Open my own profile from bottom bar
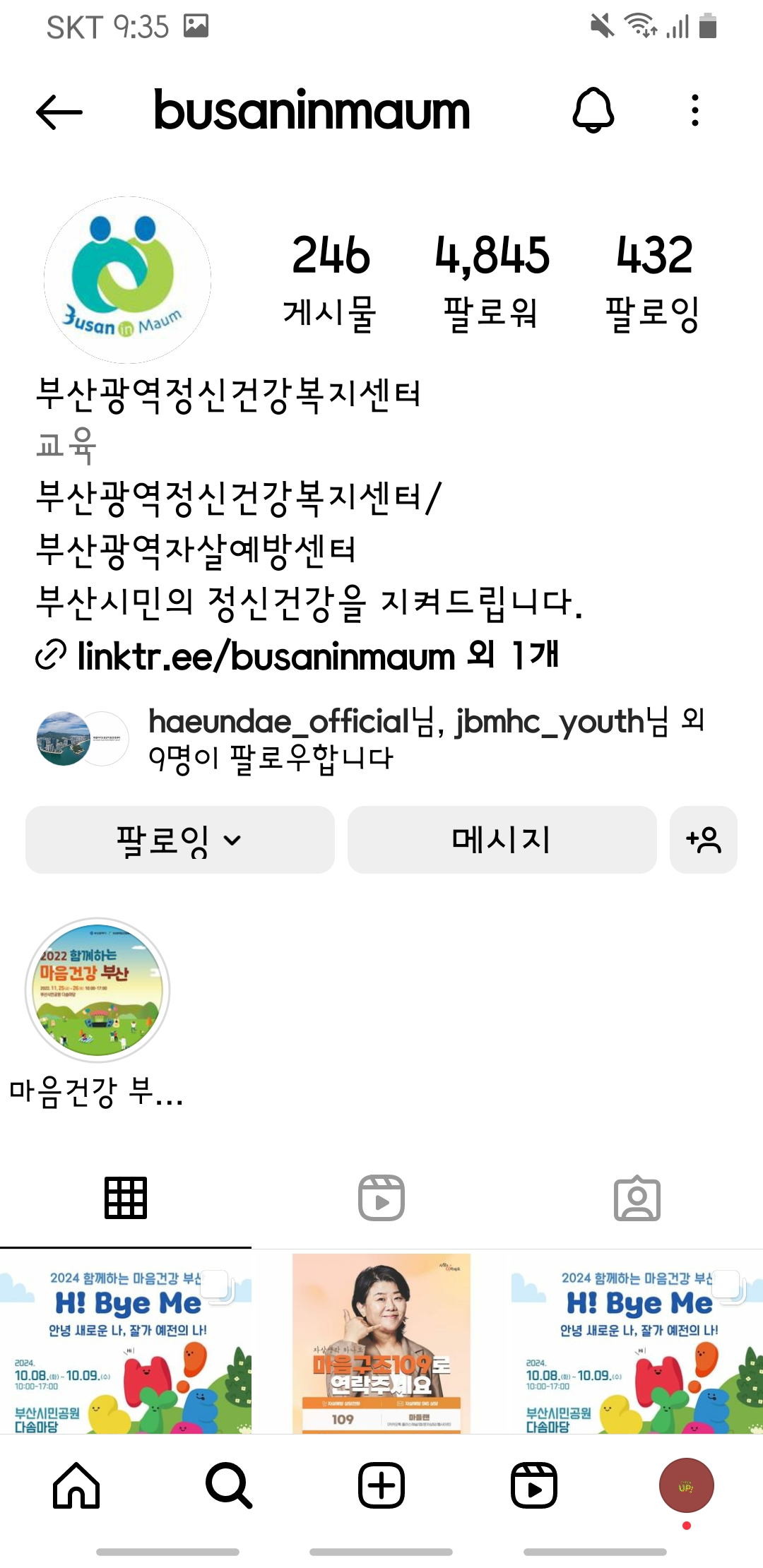 click(x=686, y=1485)
